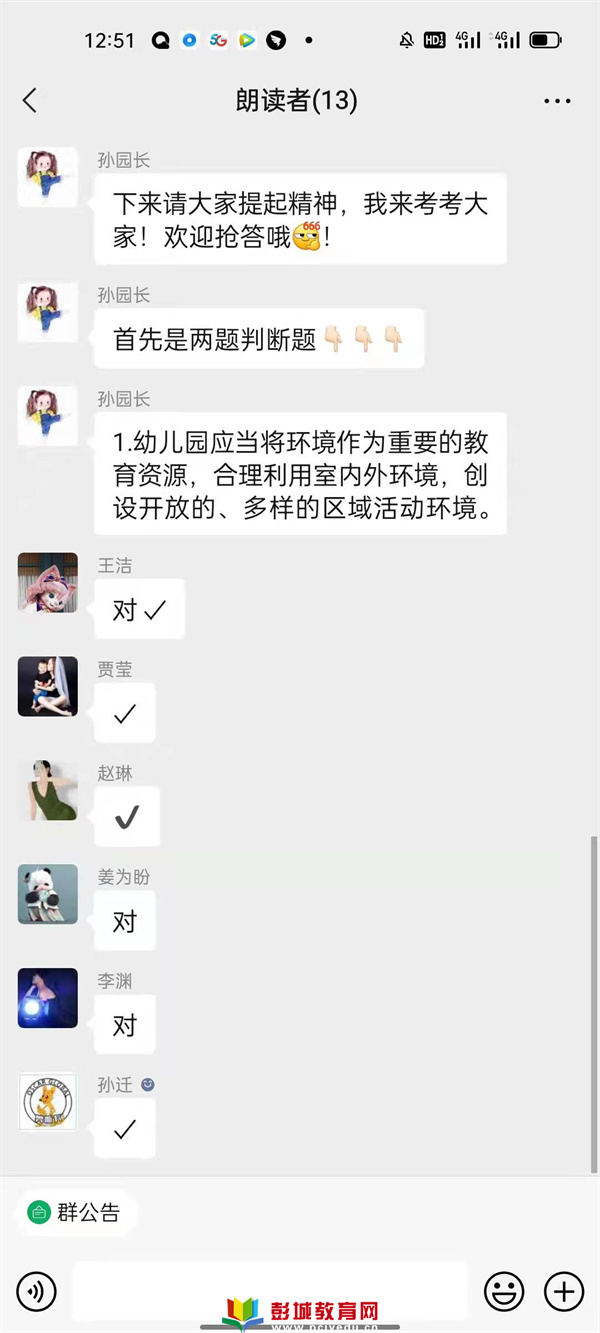This screenshot has width=600, height=1333.
Task: View 孙迁's profile avatar
Action: [x=48, y=1102]
